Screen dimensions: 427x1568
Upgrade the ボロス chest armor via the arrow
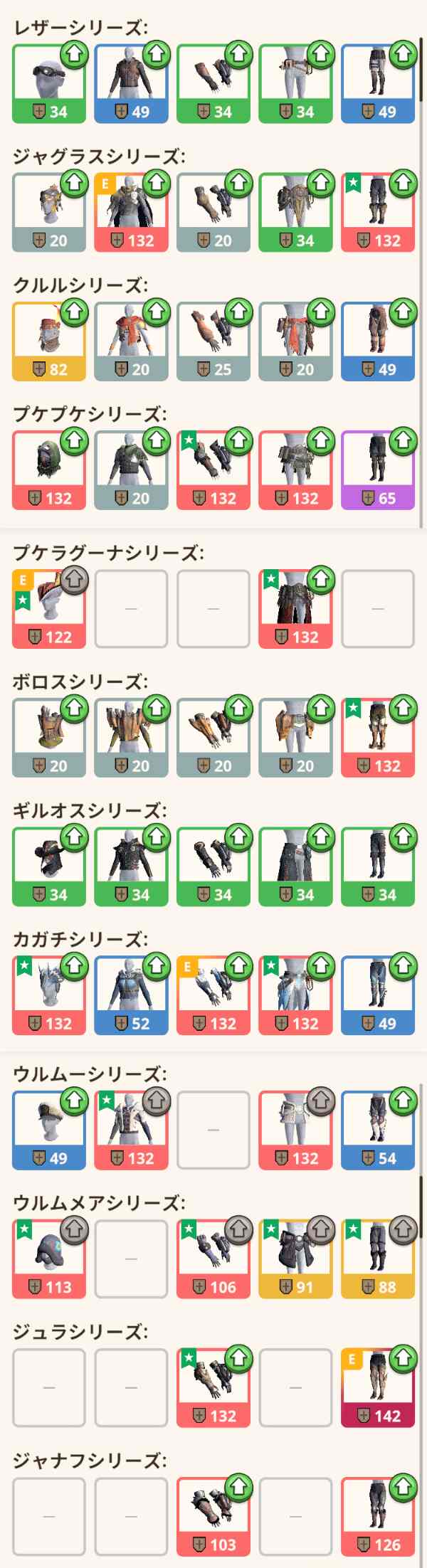tap(157, 709)
